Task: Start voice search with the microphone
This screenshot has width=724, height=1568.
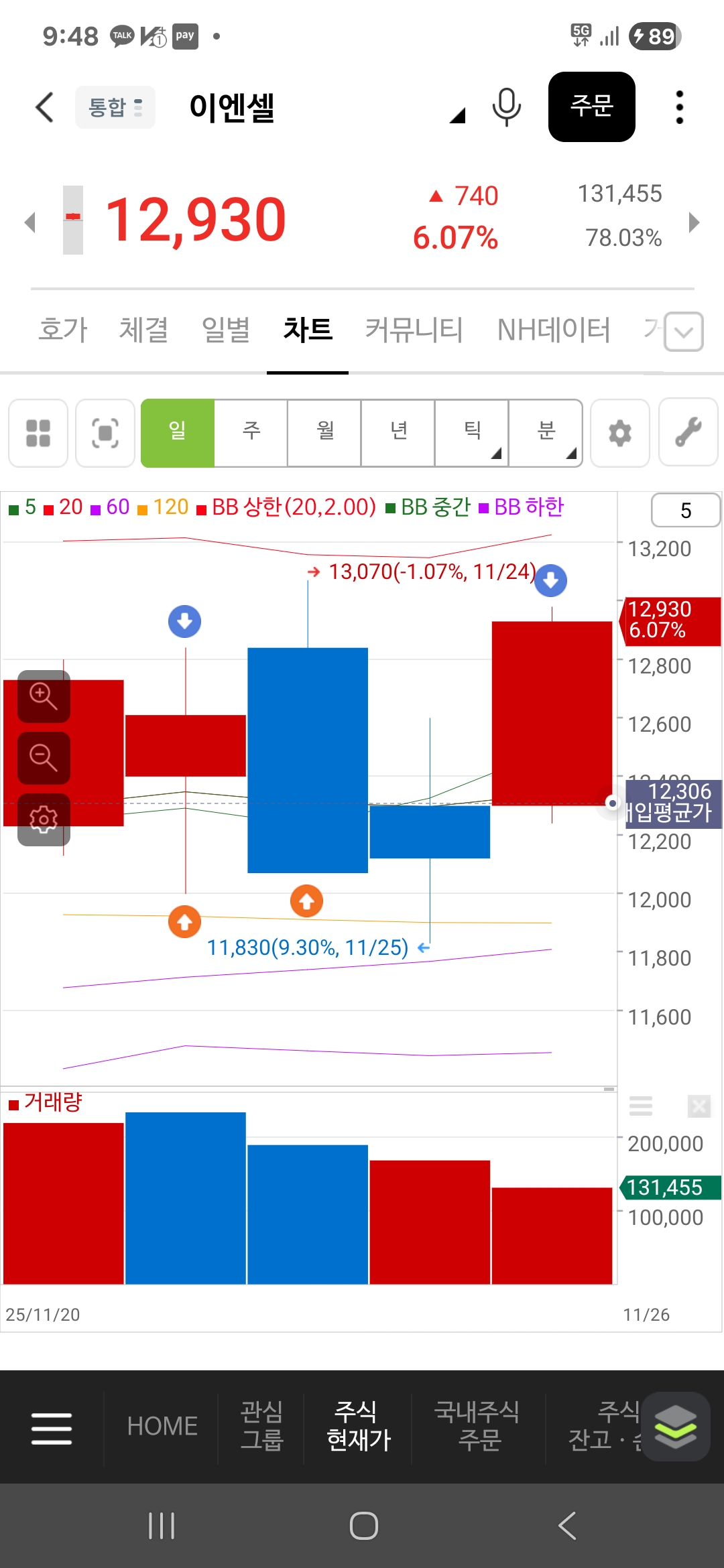Action: tap(506, 107)
